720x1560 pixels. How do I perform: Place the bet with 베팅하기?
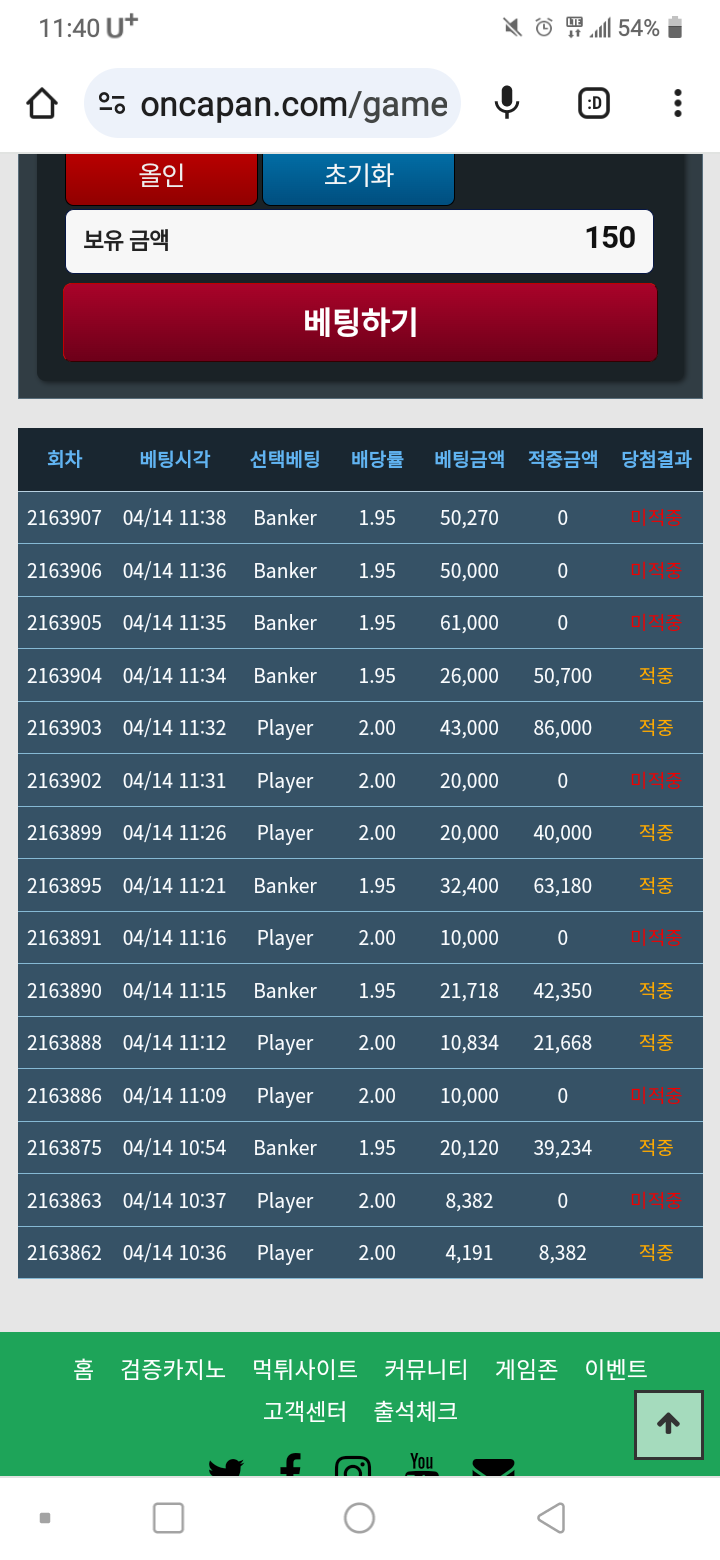point(360,322)
